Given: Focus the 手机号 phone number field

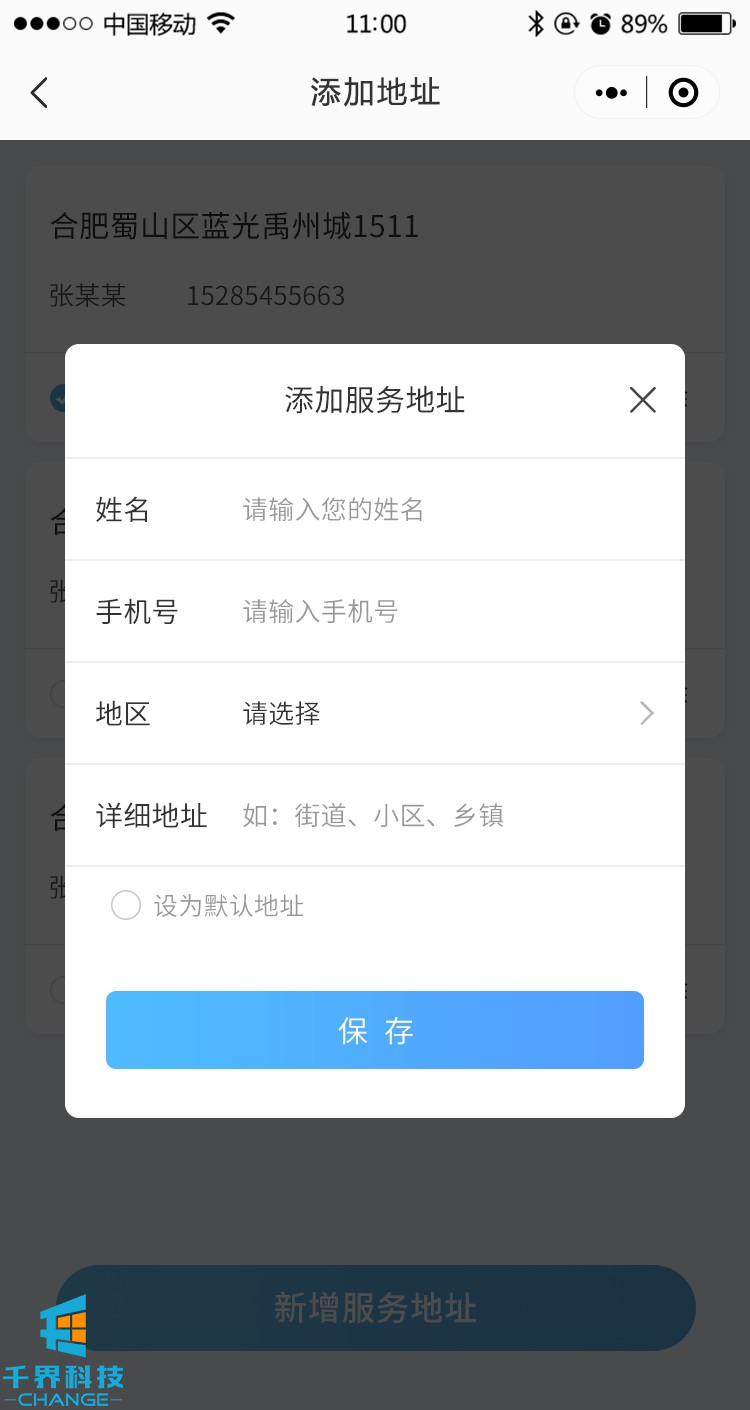Looking at the screenshot, I should click(440, 612).
